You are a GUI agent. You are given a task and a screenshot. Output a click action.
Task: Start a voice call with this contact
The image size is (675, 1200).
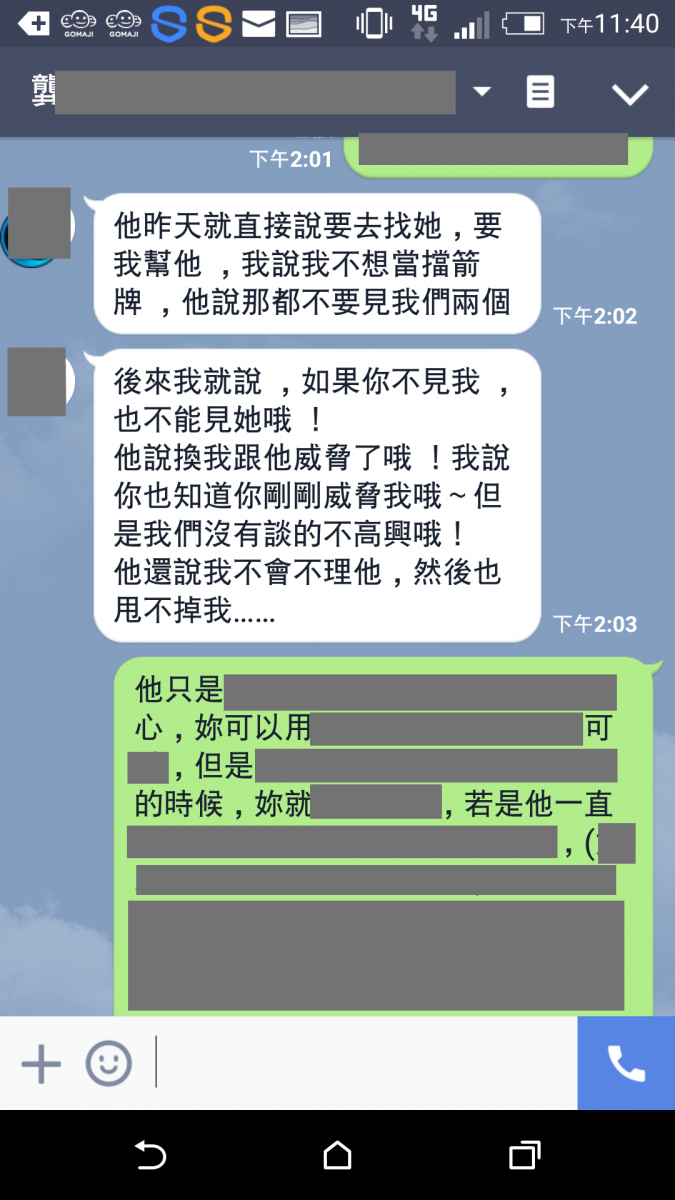pyautogui.click(x=626, y=1064)
